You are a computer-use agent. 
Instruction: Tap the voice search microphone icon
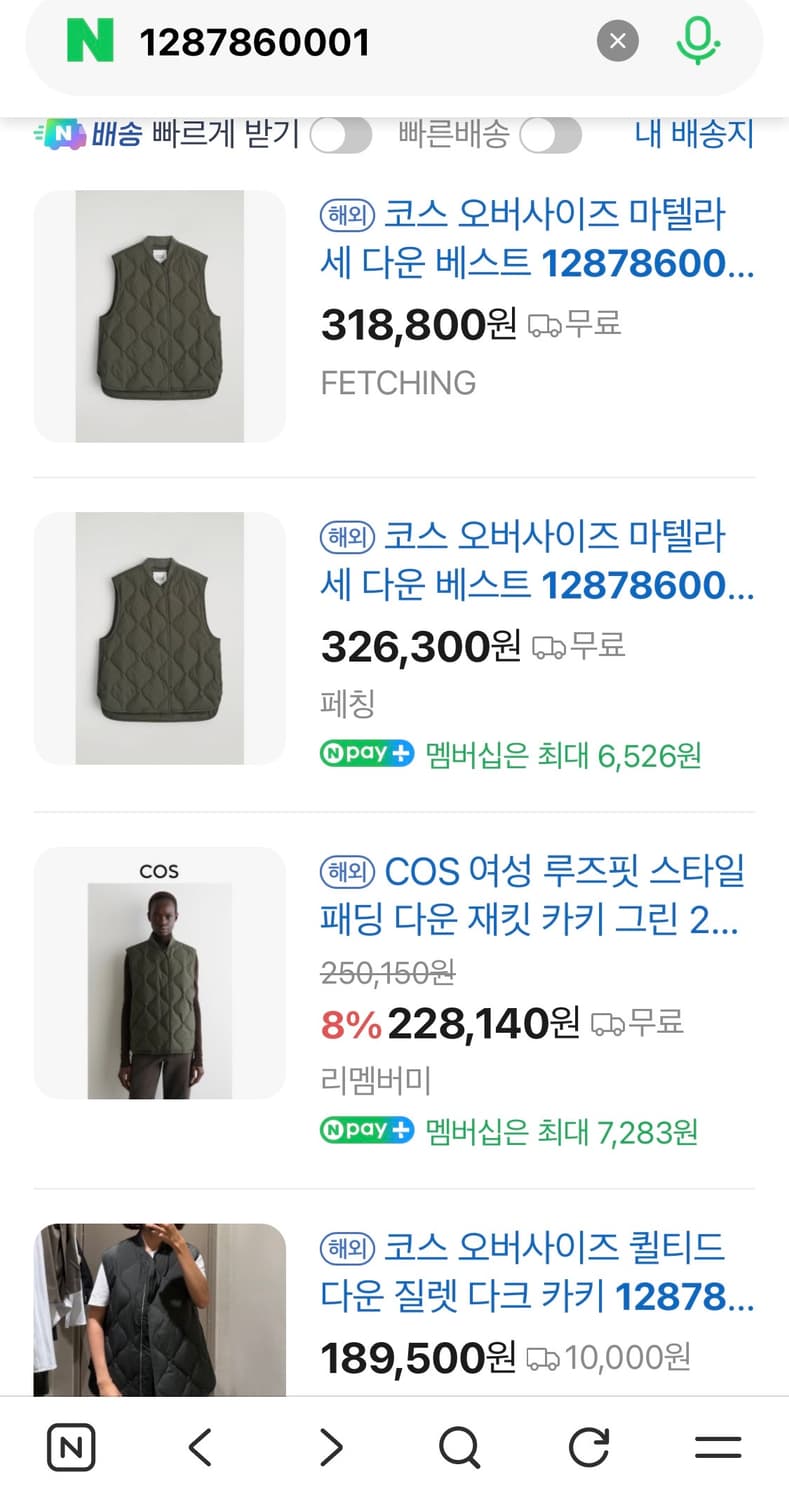tap(698, 41)
